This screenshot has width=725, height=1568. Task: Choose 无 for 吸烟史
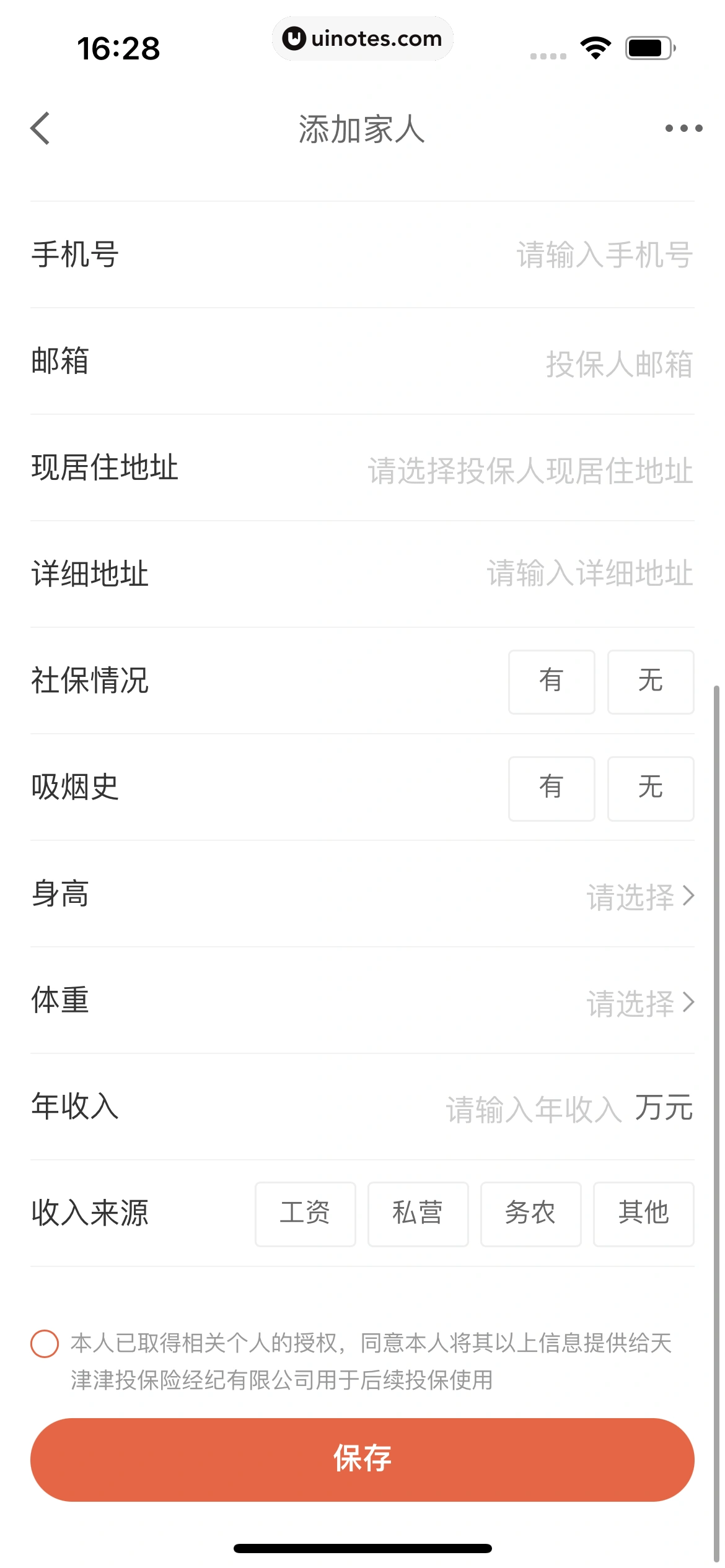650,788
